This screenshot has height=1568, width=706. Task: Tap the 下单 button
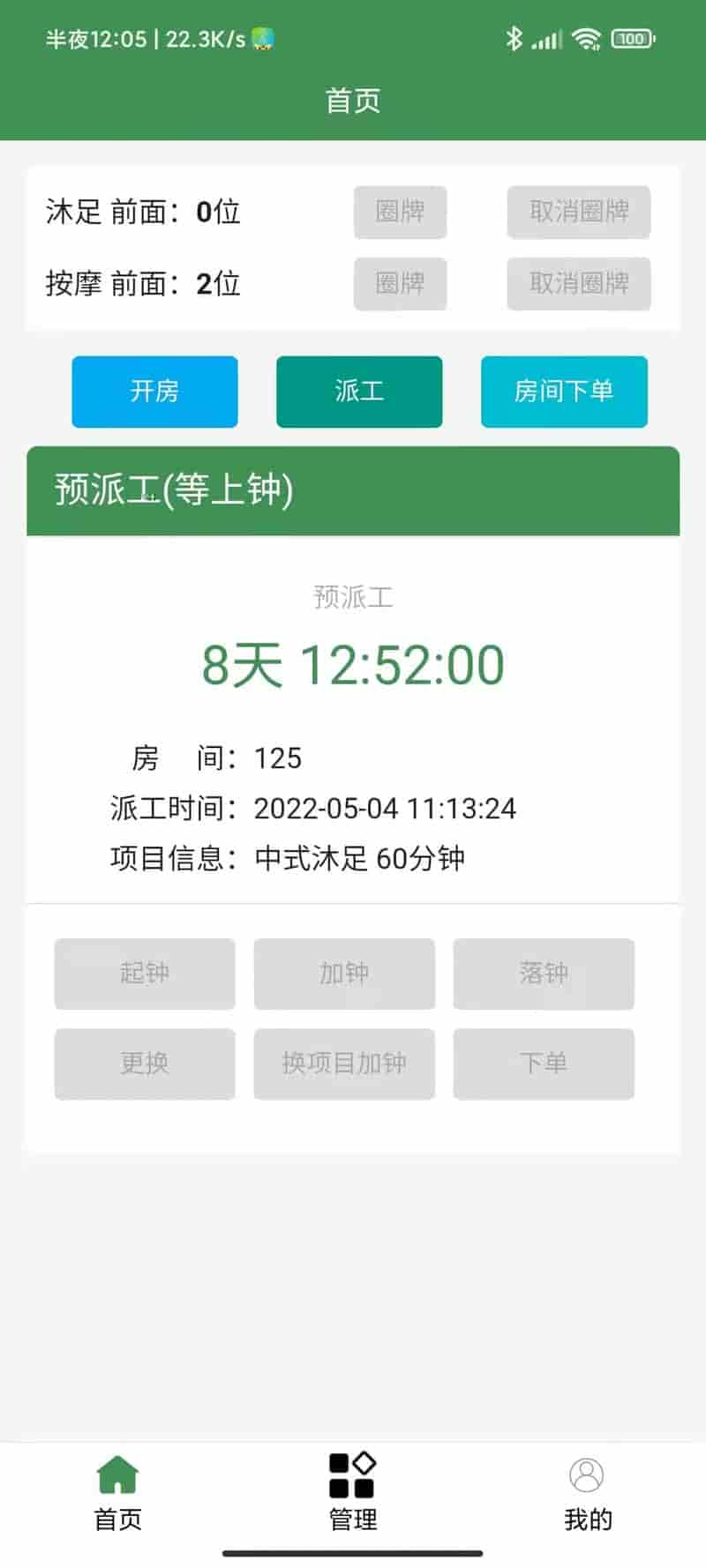[x=544, y=1064]
